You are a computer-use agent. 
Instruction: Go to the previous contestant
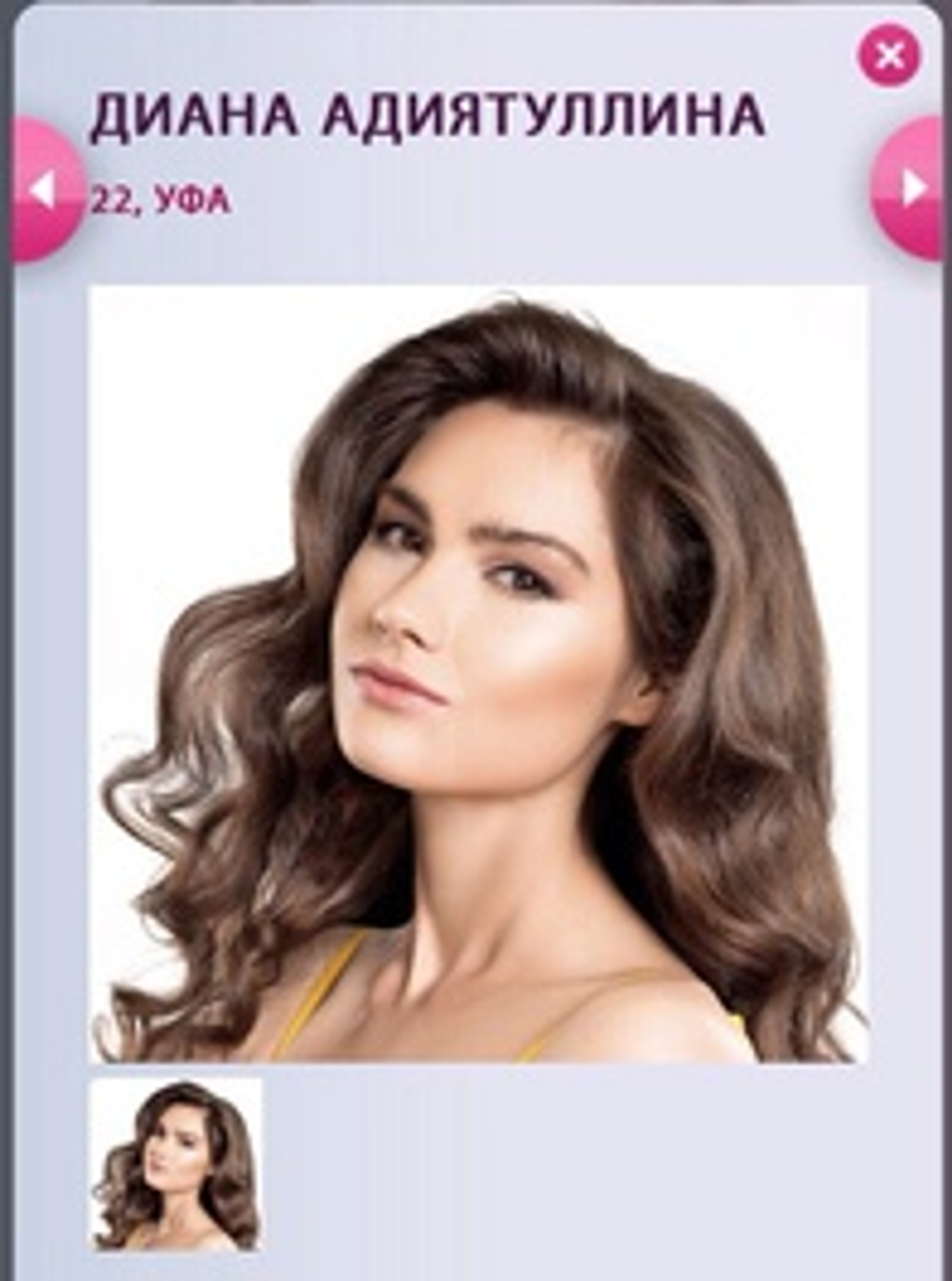coord(43,190)
